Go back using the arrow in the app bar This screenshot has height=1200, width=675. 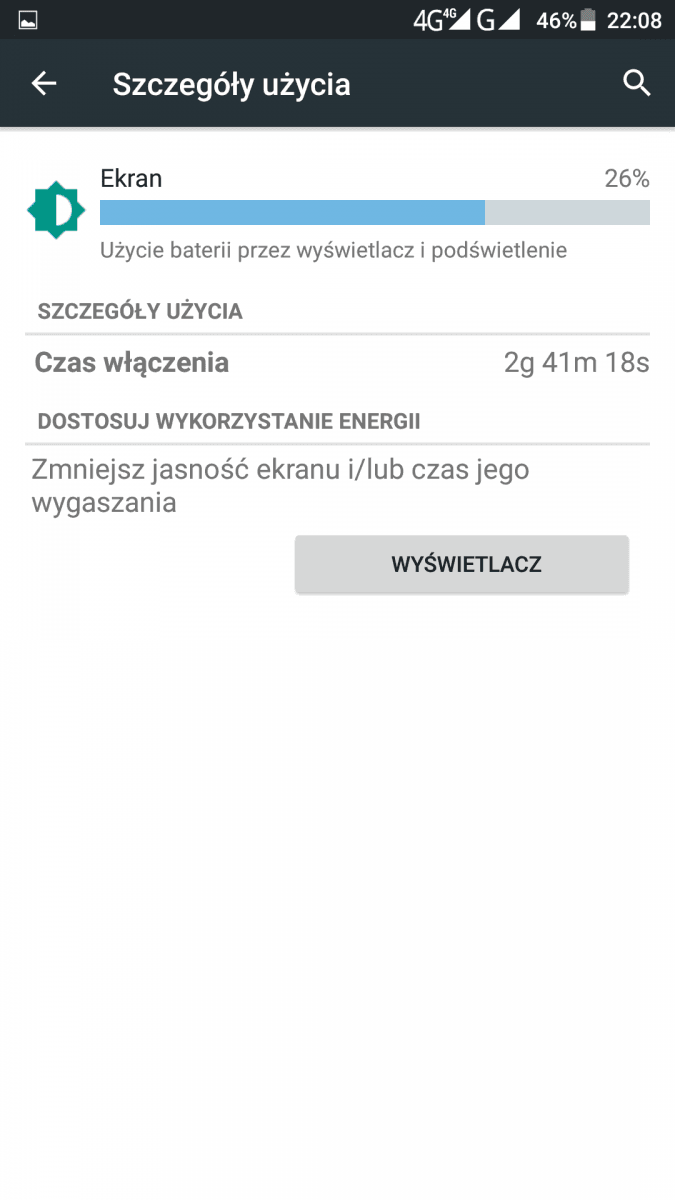coord(44,84)
